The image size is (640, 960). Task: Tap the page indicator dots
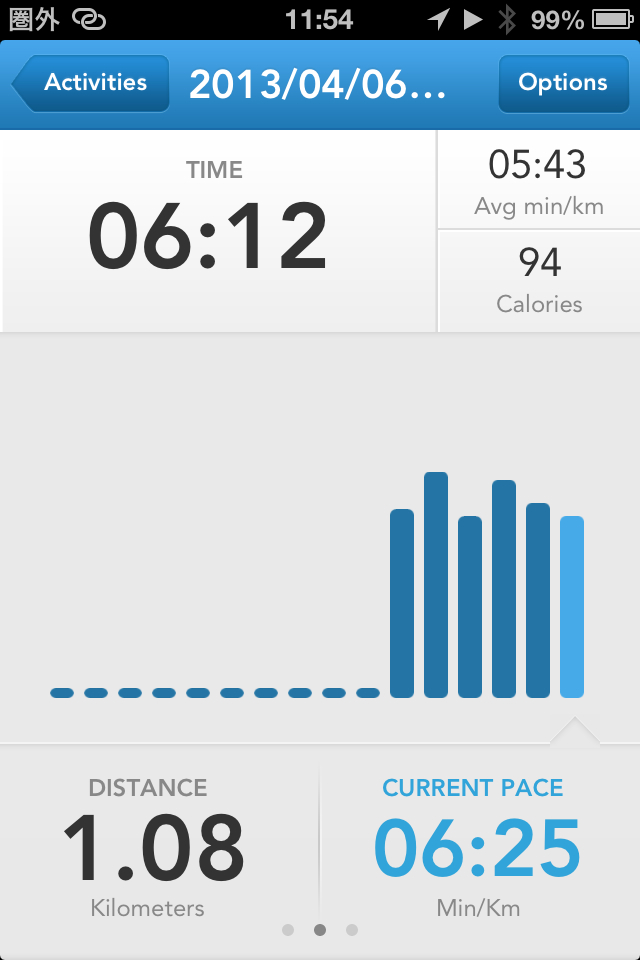tap(320, 930)
